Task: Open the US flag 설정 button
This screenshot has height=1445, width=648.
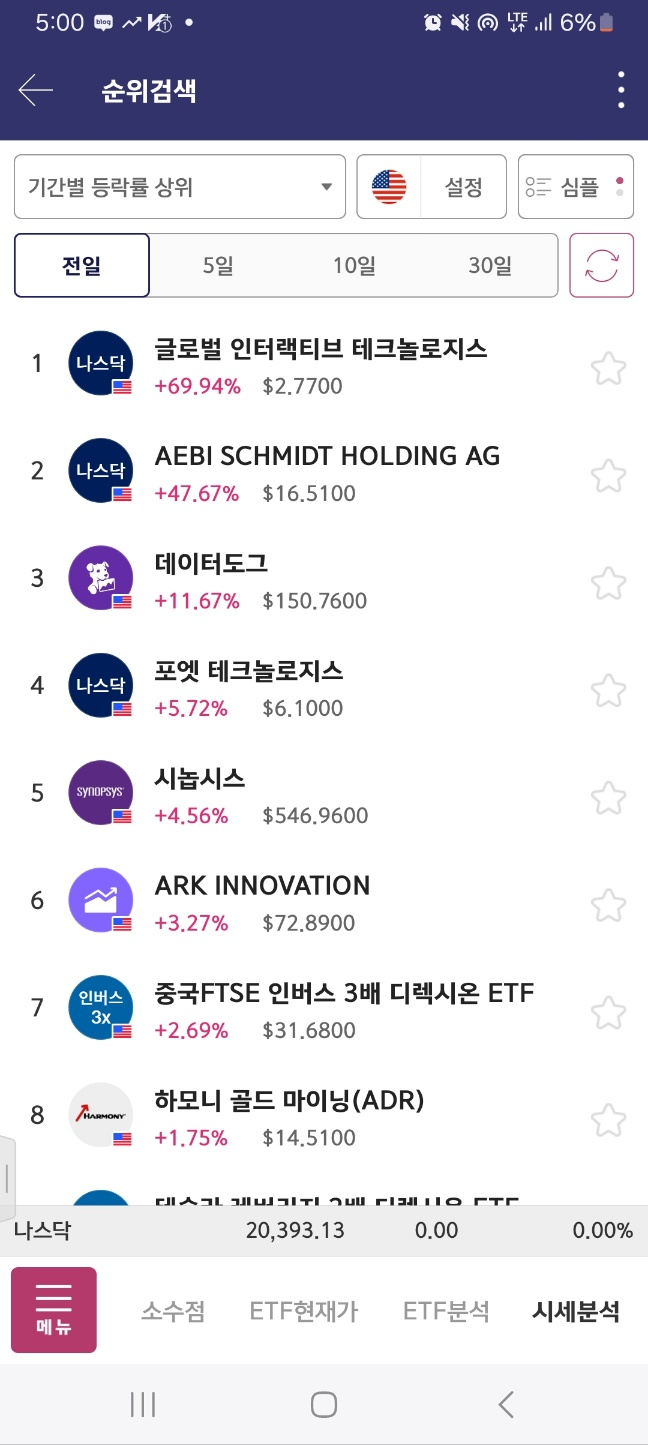Action: click(432, 187)
